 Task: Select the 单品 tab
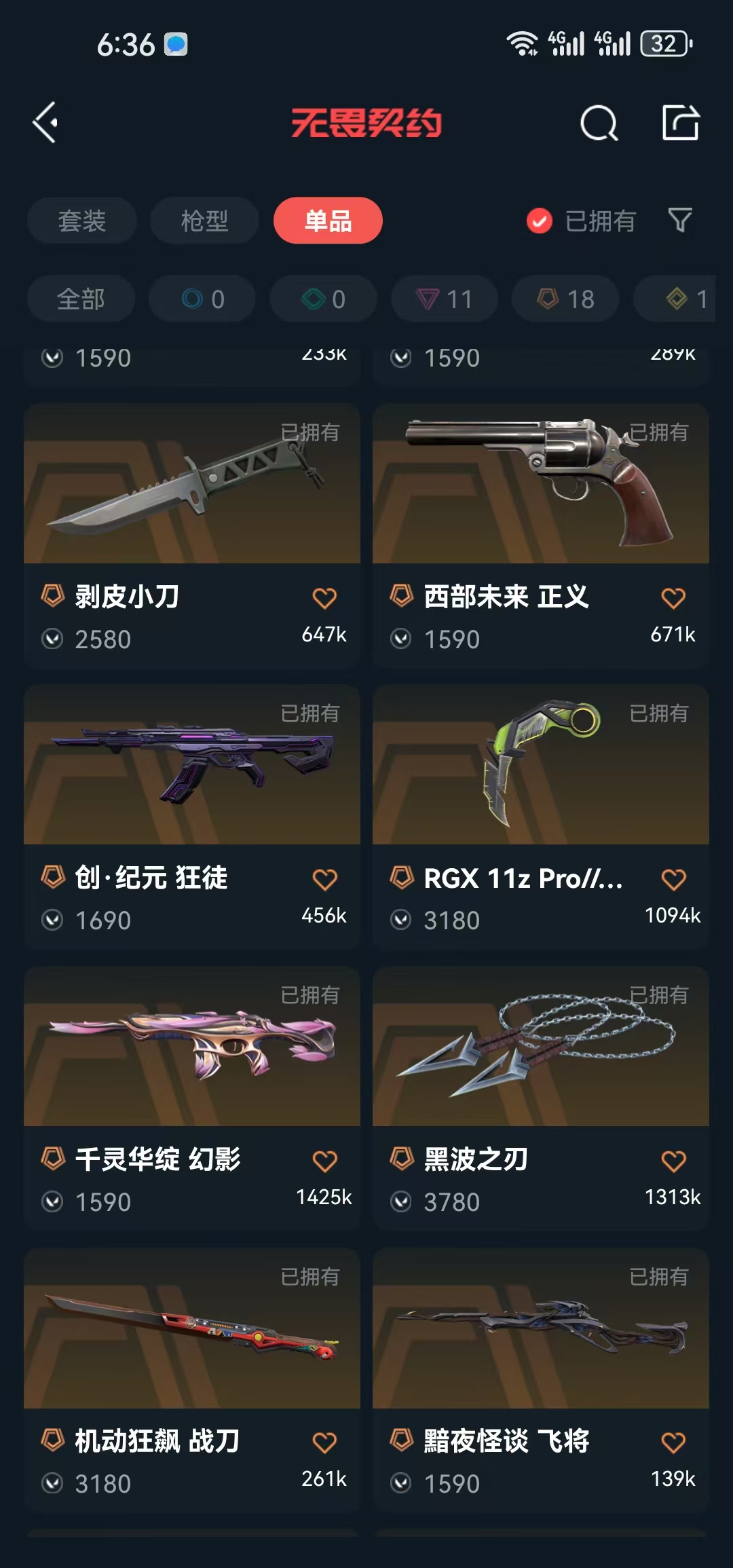coord(328,221)
